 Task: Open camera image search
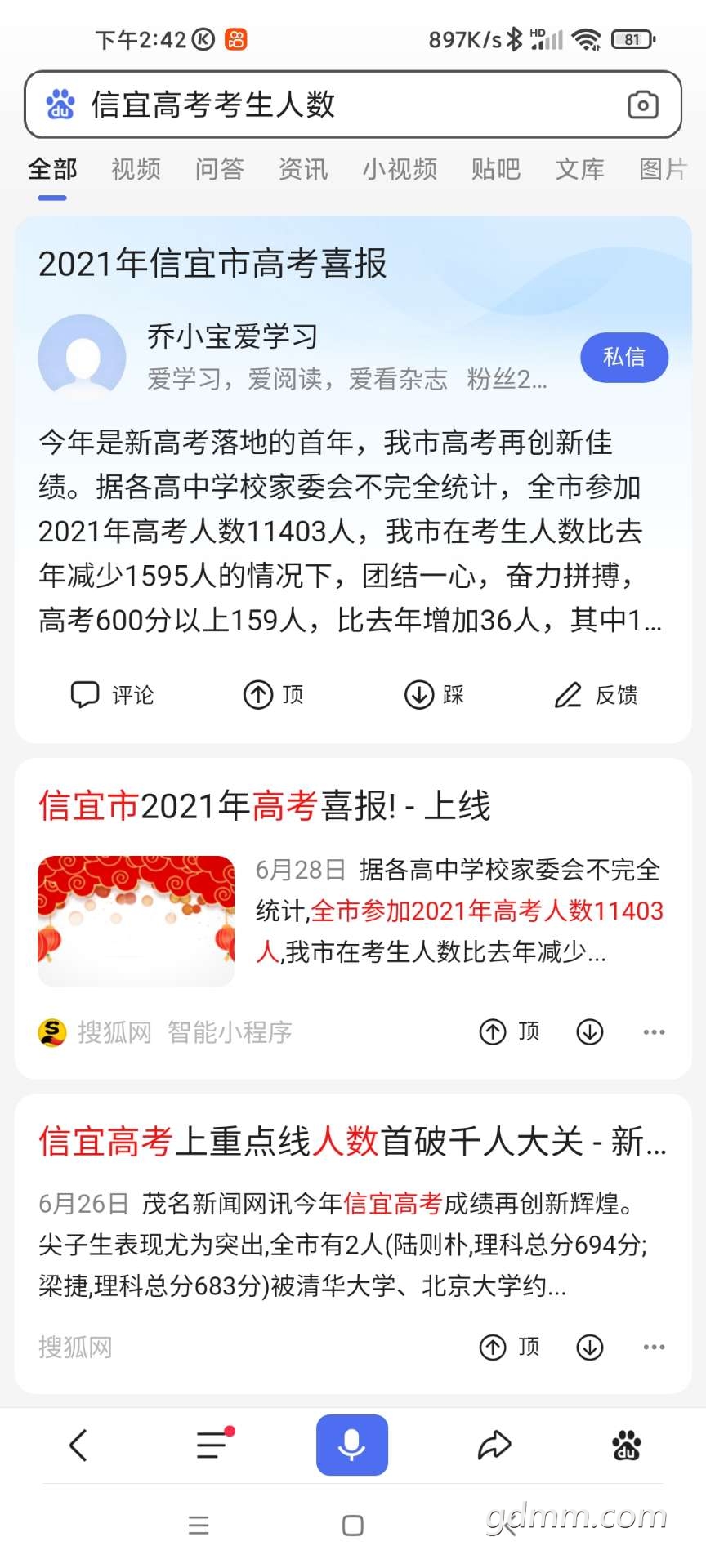click(642, 105)
